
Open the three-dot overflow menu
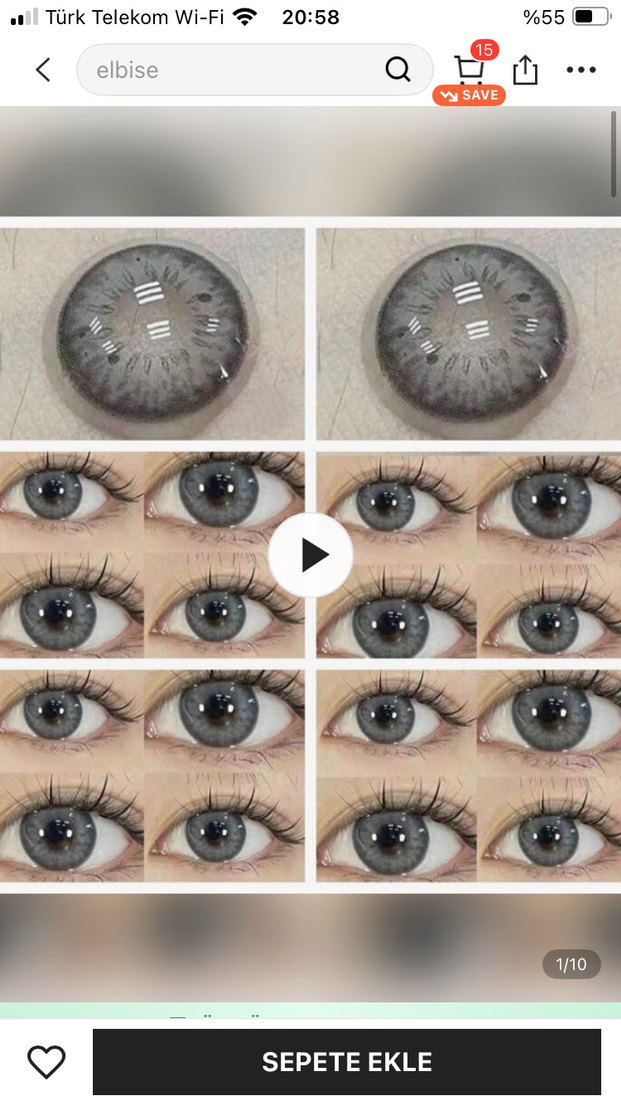(581, 70)
